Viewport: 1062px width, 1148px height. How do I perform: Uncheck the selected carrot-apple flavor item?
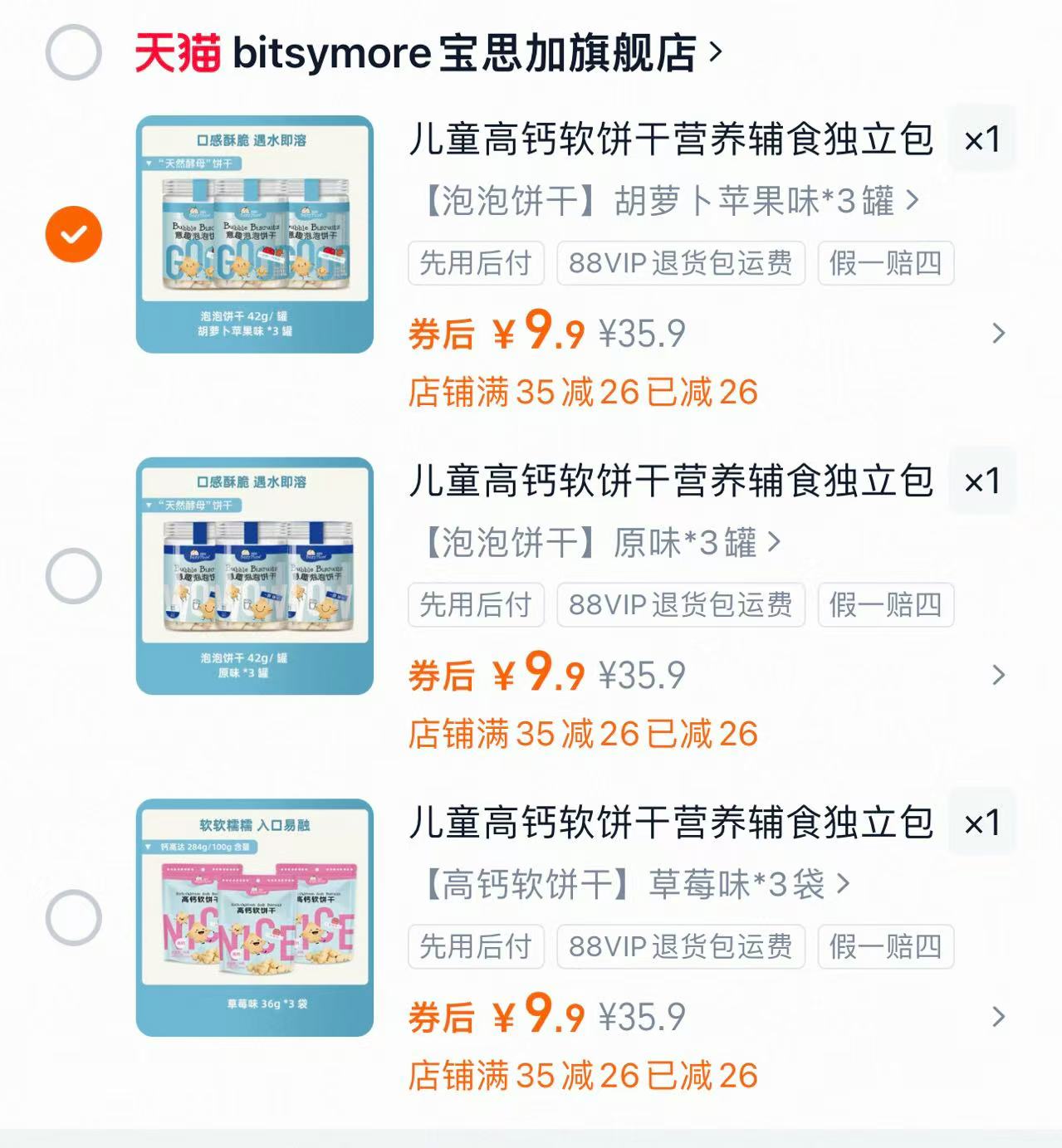pos(73,233)
